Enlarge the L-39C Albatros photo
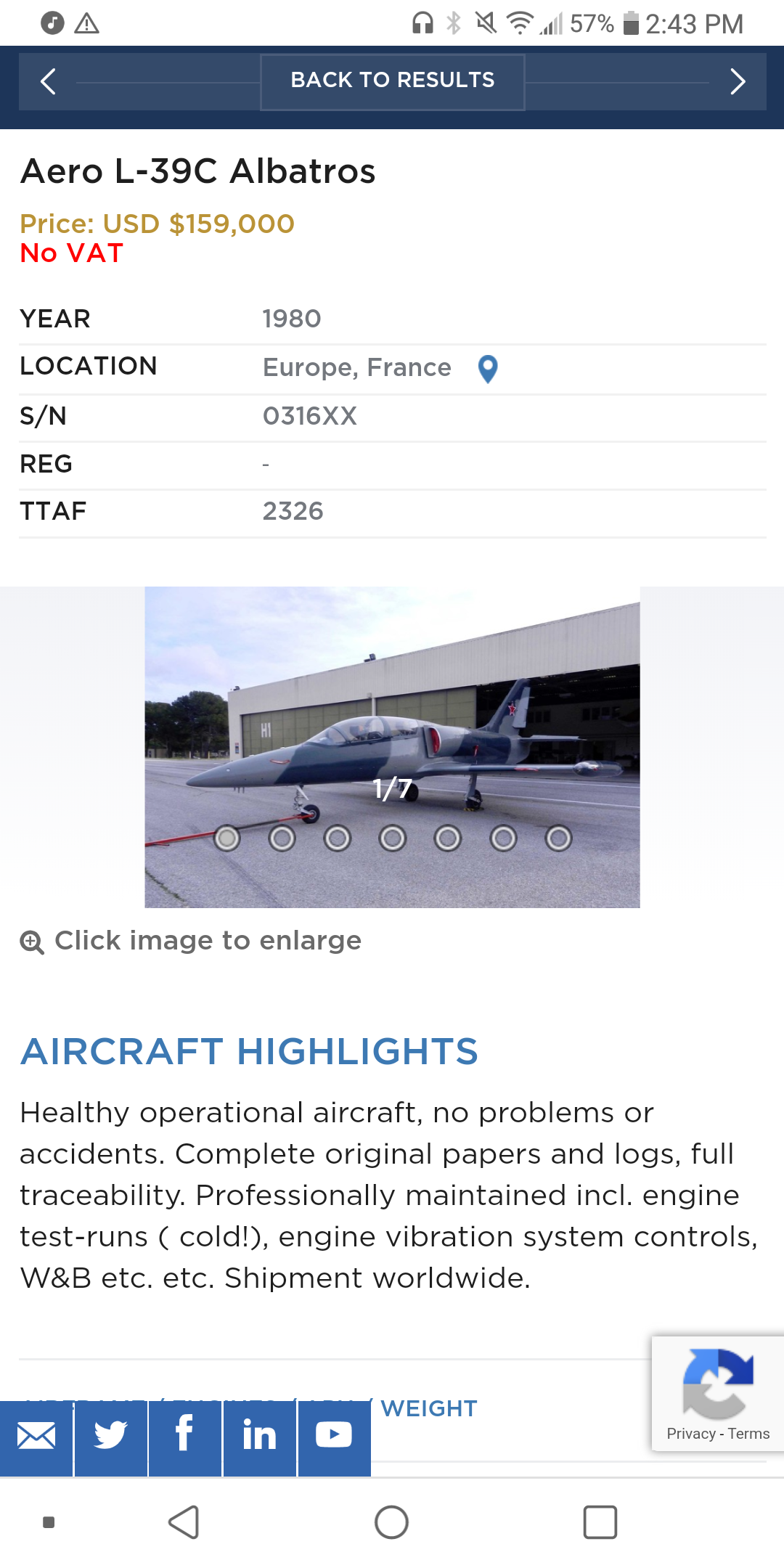 pyautogui.click(x=392, y=747)
